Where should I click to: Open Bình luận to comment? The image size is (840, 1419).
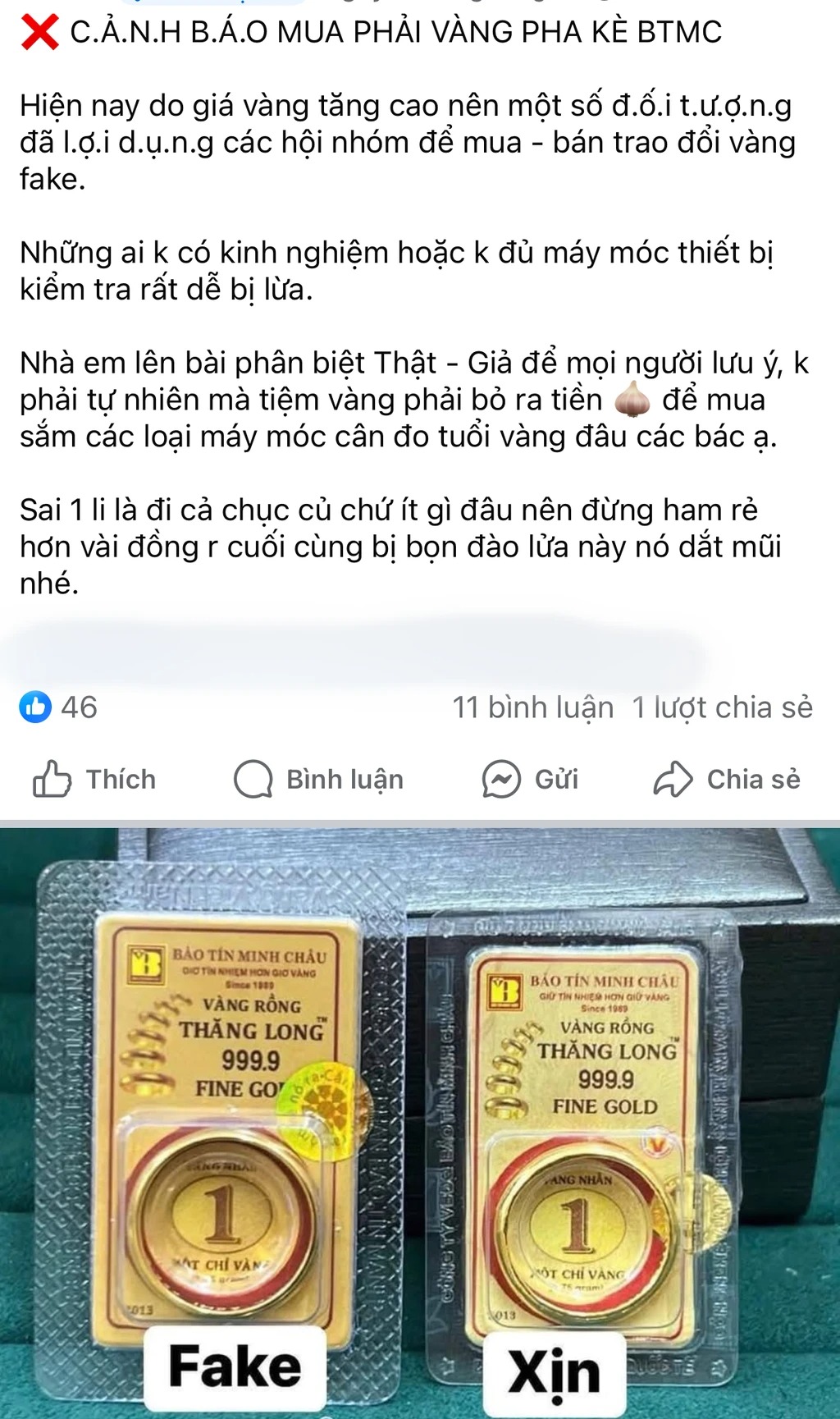[x=319, y=779]
